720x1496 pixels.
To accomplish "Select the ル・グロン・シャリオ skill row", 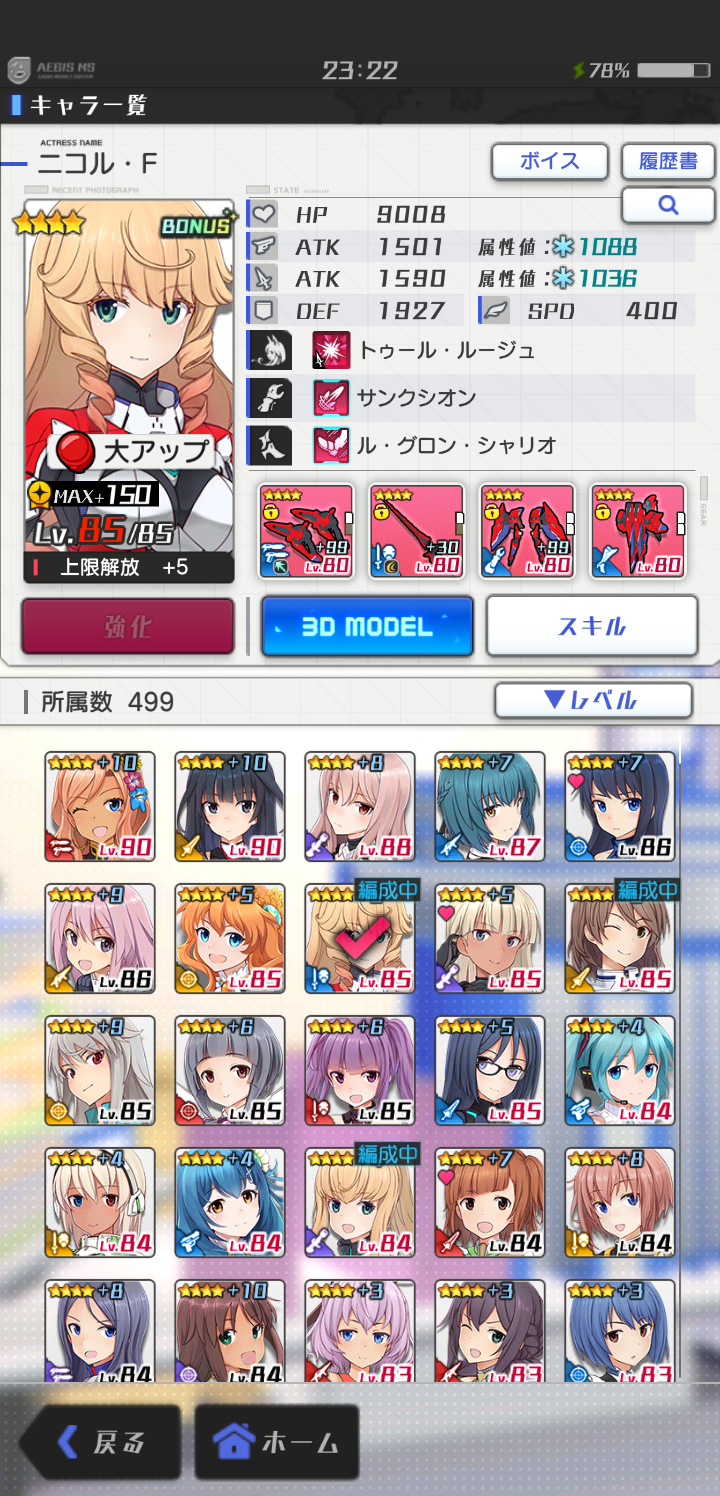I will (x=470, y=445).
